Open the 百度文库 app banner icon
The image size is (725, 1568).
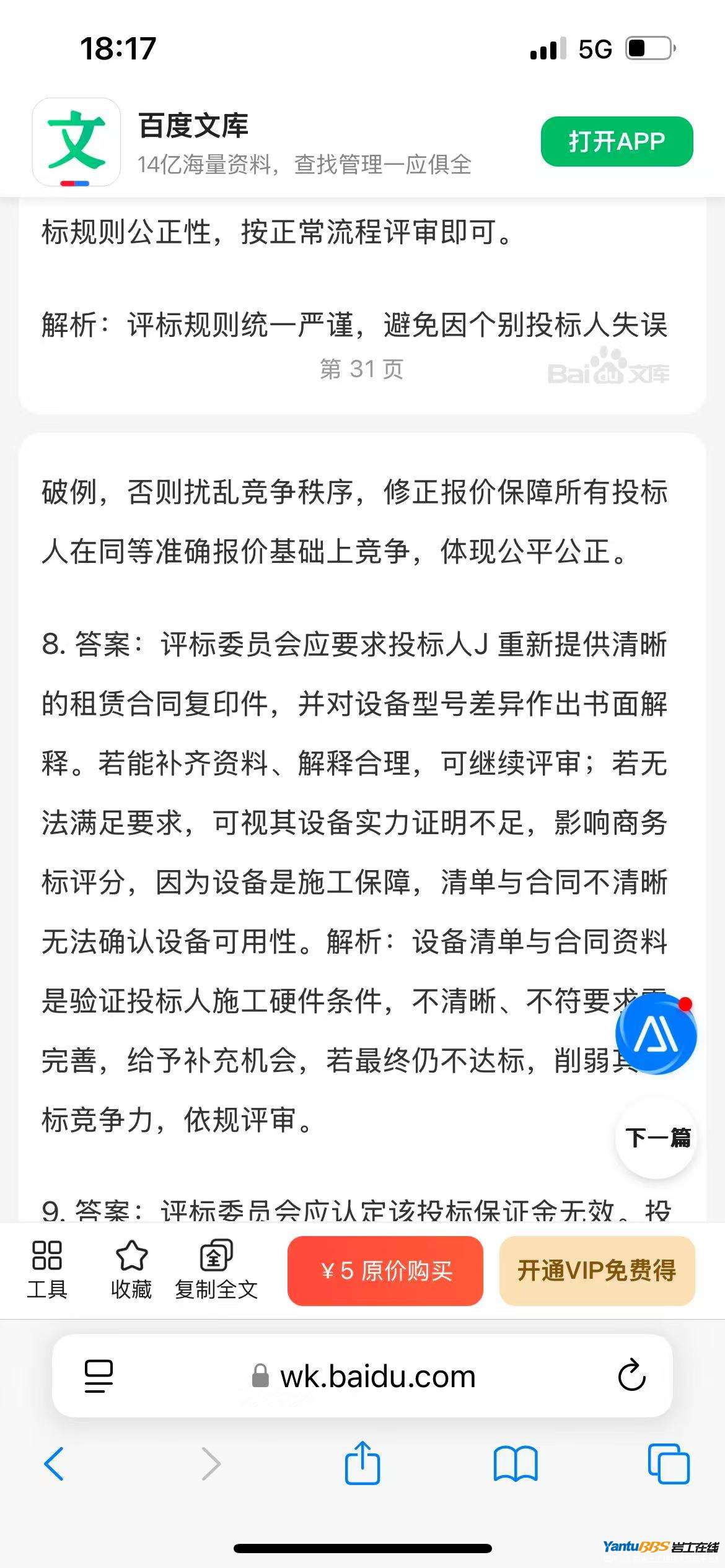click(76, 142)
